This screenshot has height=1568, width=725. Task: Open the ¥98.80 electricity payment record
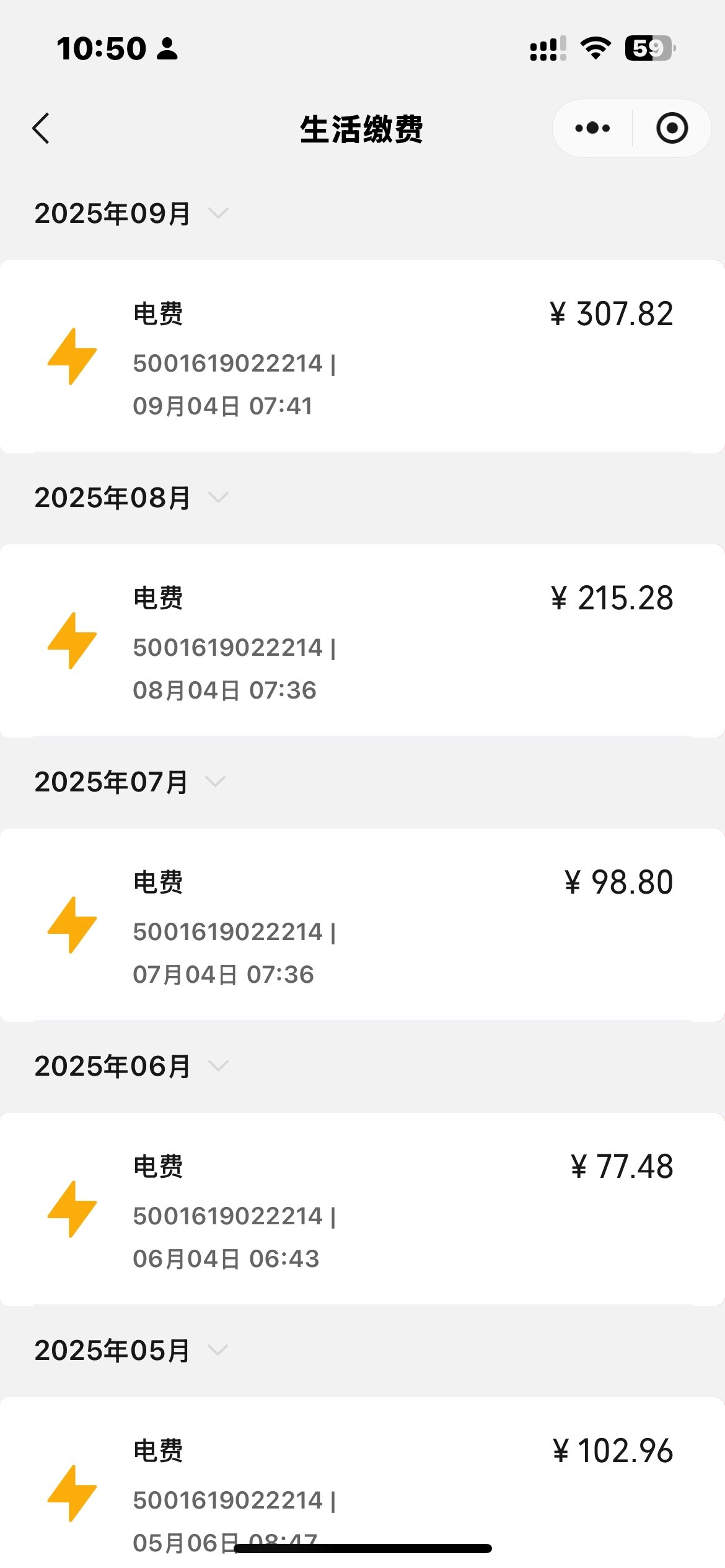click(362, 925)
